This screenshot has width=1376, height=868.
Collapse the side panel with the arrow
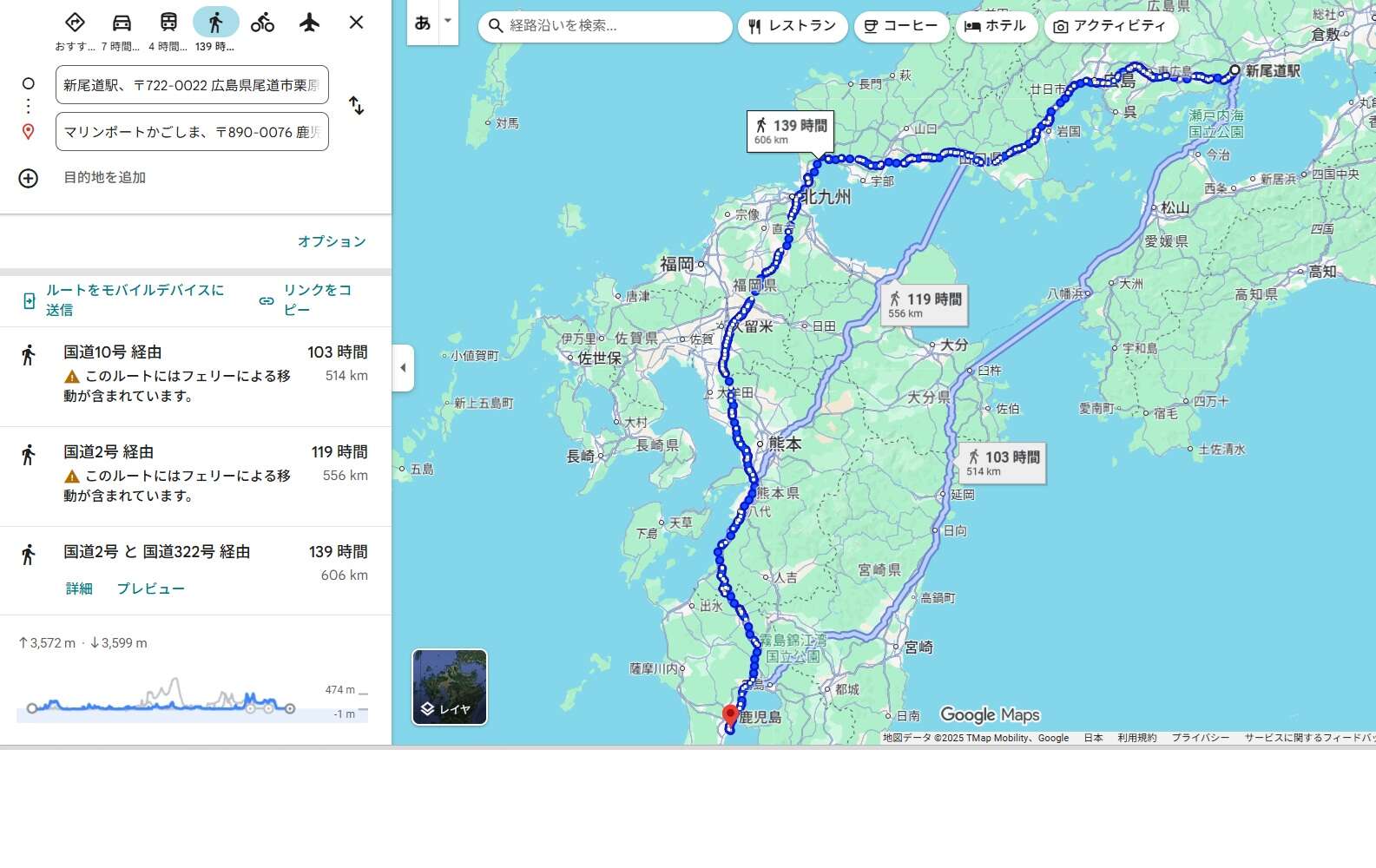[403, 368]
